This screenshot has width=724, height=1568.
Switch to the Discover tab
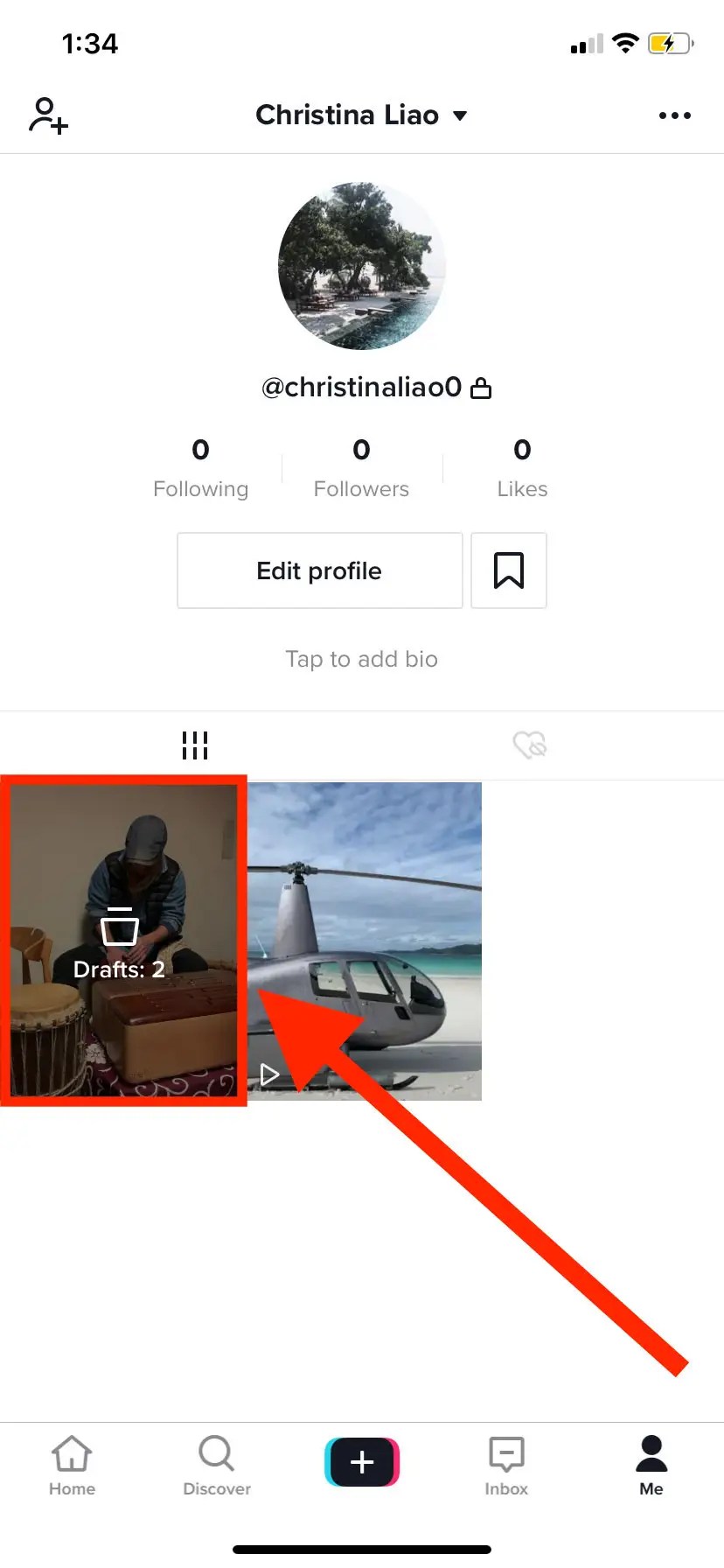[x=216, y=1465]
